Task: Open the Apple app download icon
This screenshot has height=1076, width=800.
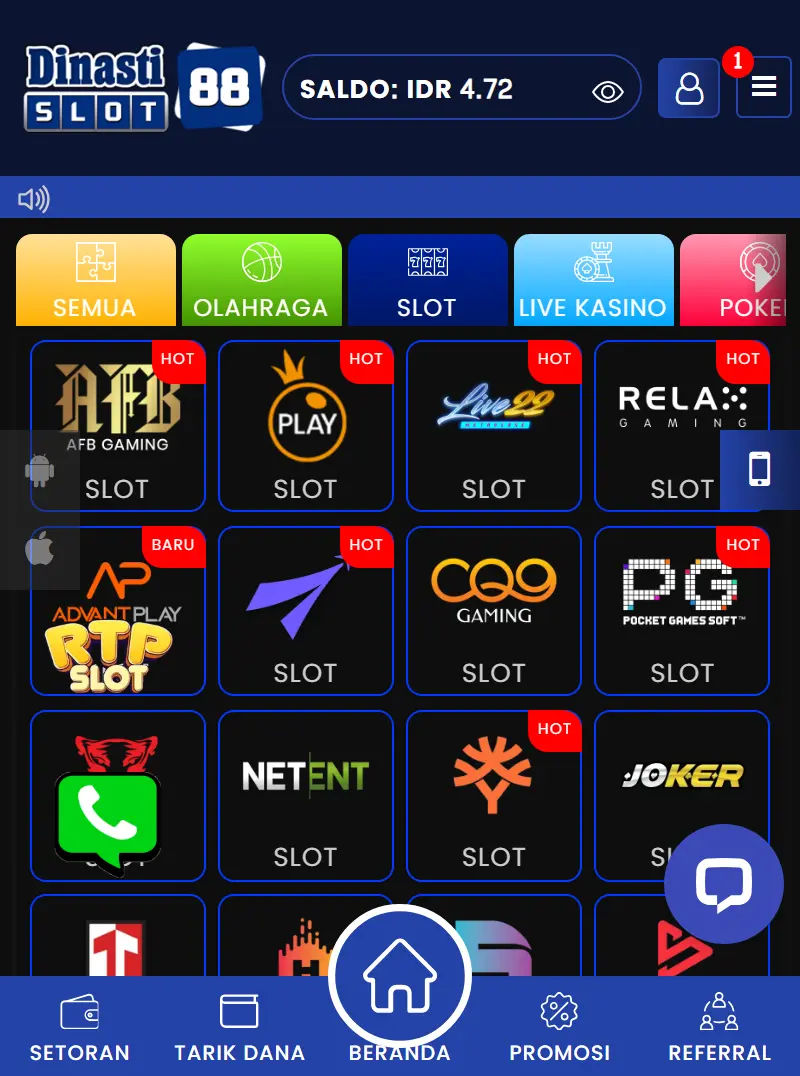Action: click(x=40, y=549)
